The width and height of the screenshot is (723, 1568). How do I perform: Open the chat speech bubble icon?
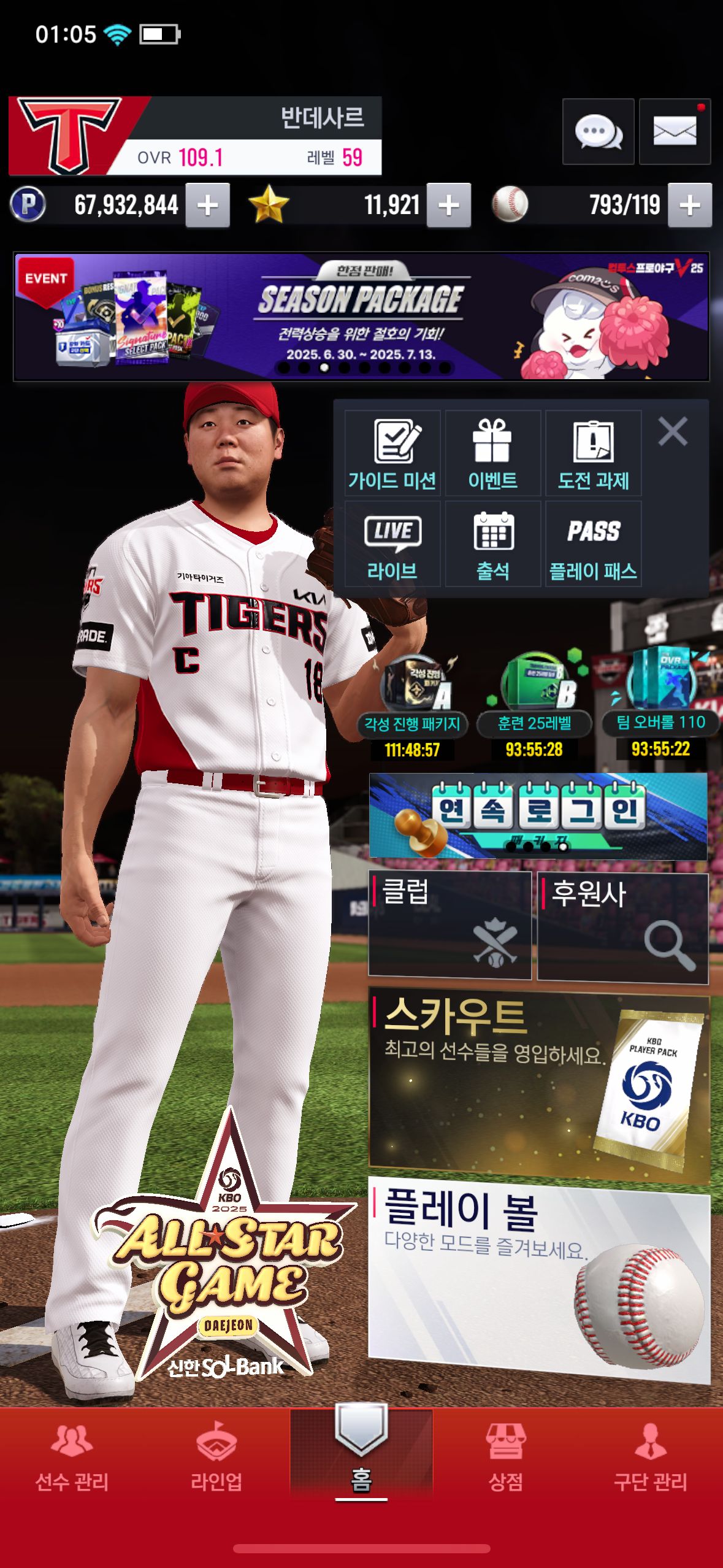pos(598,131)
